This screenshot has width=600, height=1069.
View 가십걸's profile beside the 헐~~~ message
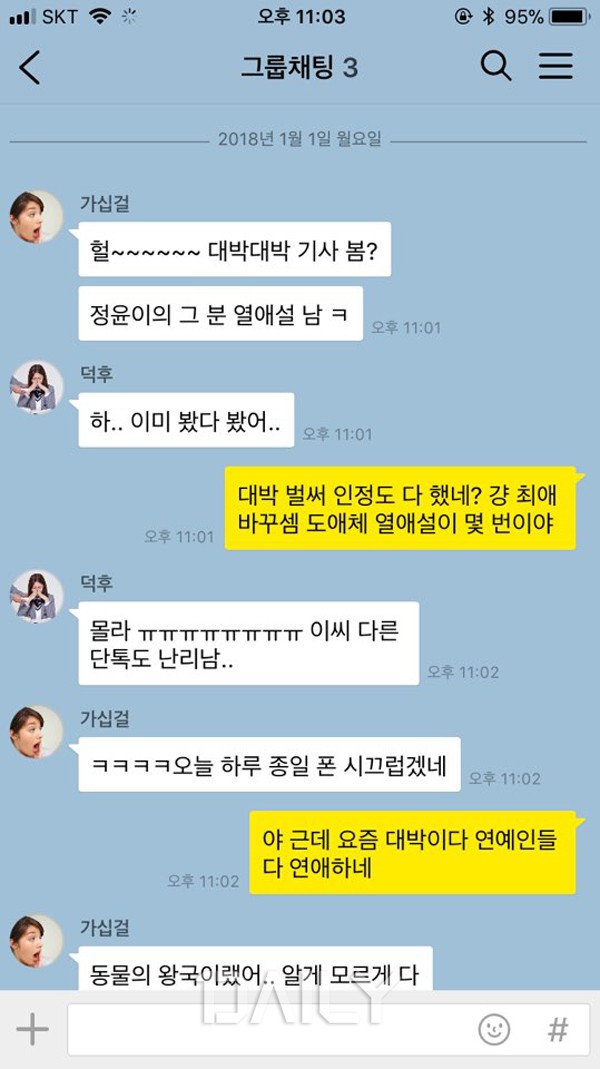pos(37,216)
